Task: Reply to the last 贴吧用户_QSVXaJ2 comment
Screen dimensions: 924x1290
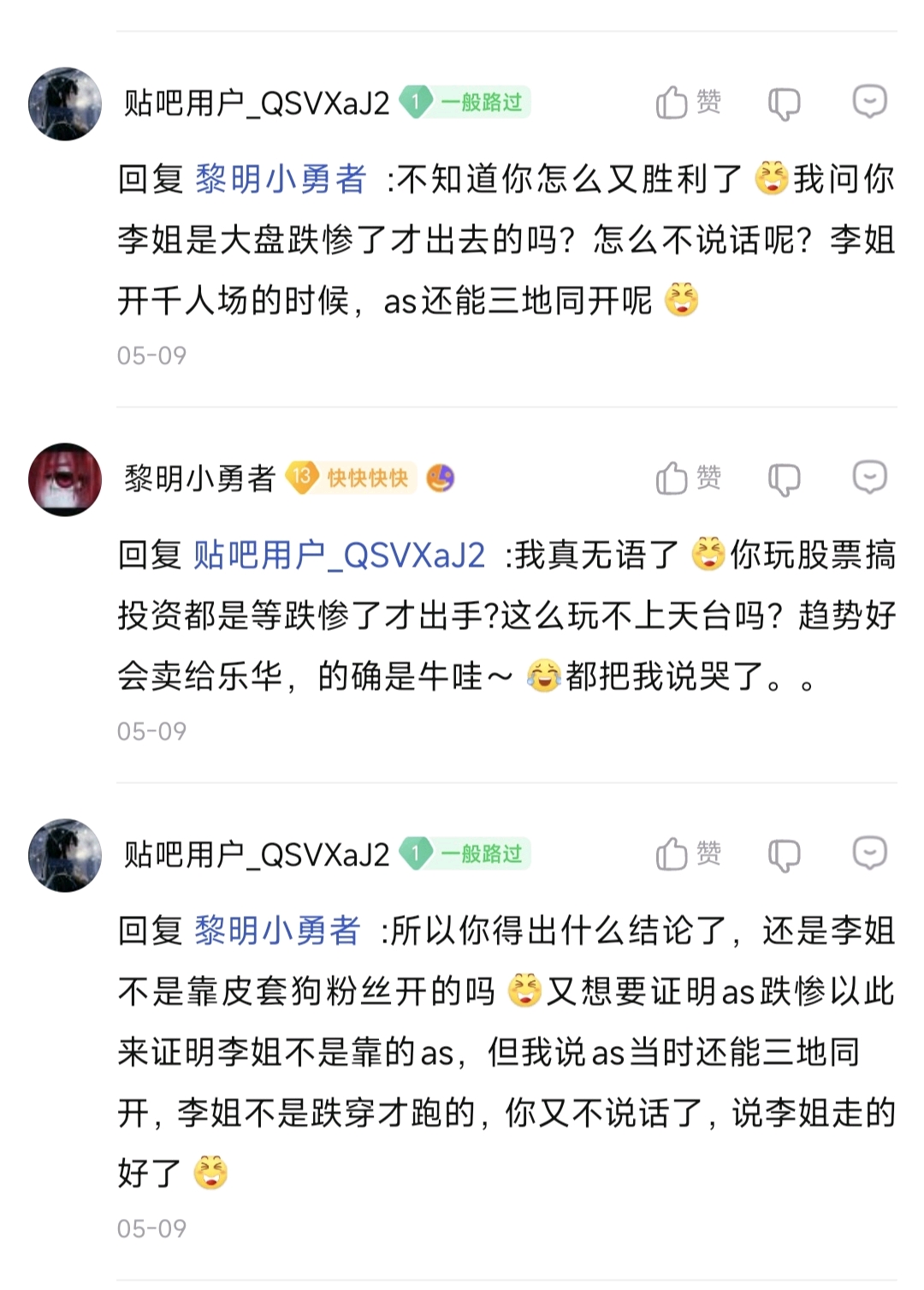Action: pos(869,853)
